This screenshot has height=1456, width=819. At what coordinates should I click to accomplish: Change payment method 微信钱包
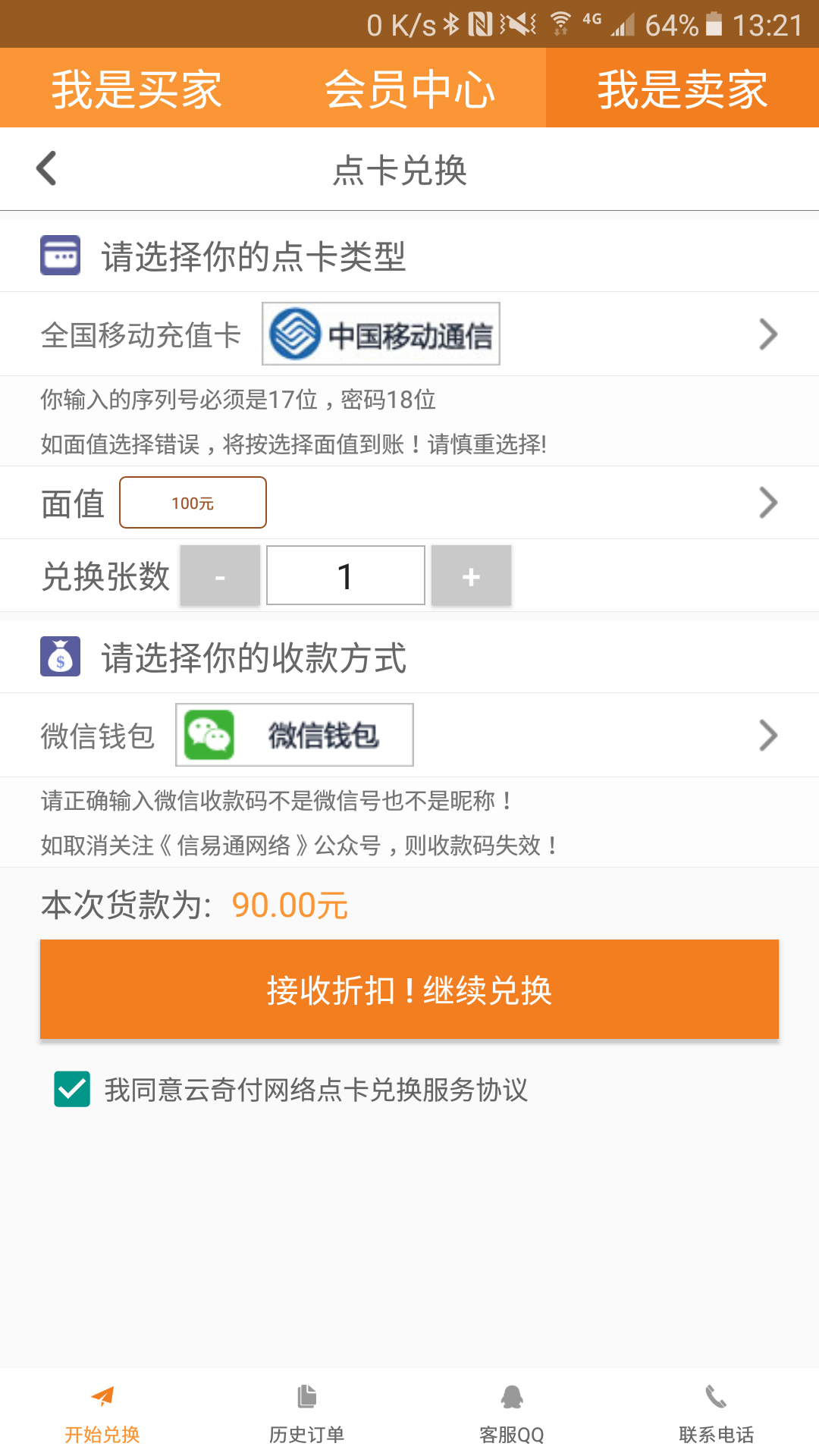point(409,736)
